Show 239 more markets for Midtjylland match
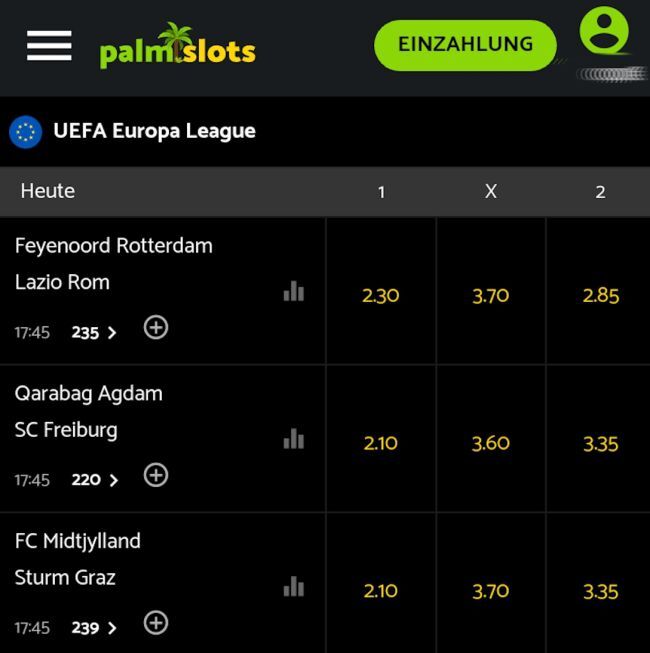 [94, 628]
